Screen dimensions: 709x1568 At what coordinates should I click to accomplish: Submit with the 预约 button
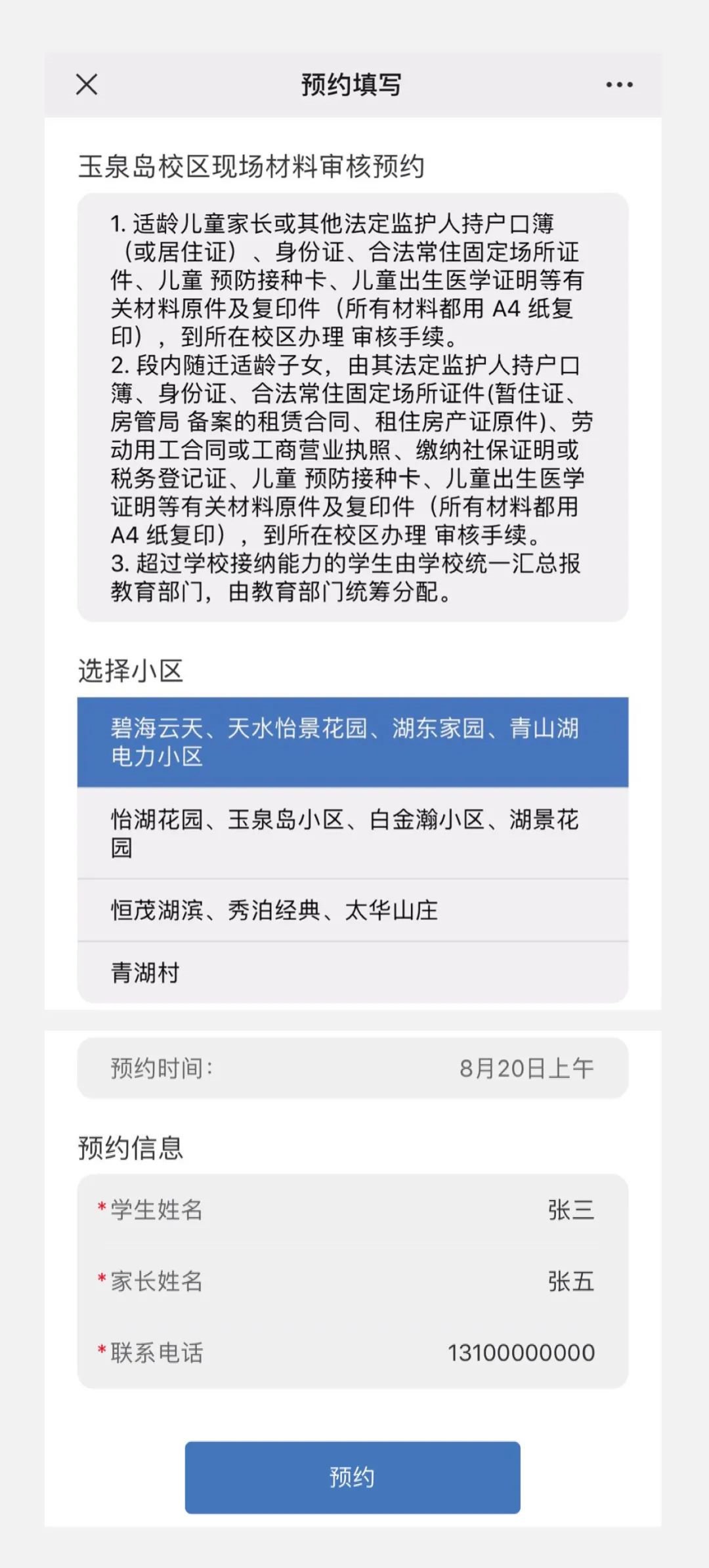(353, 1477)
